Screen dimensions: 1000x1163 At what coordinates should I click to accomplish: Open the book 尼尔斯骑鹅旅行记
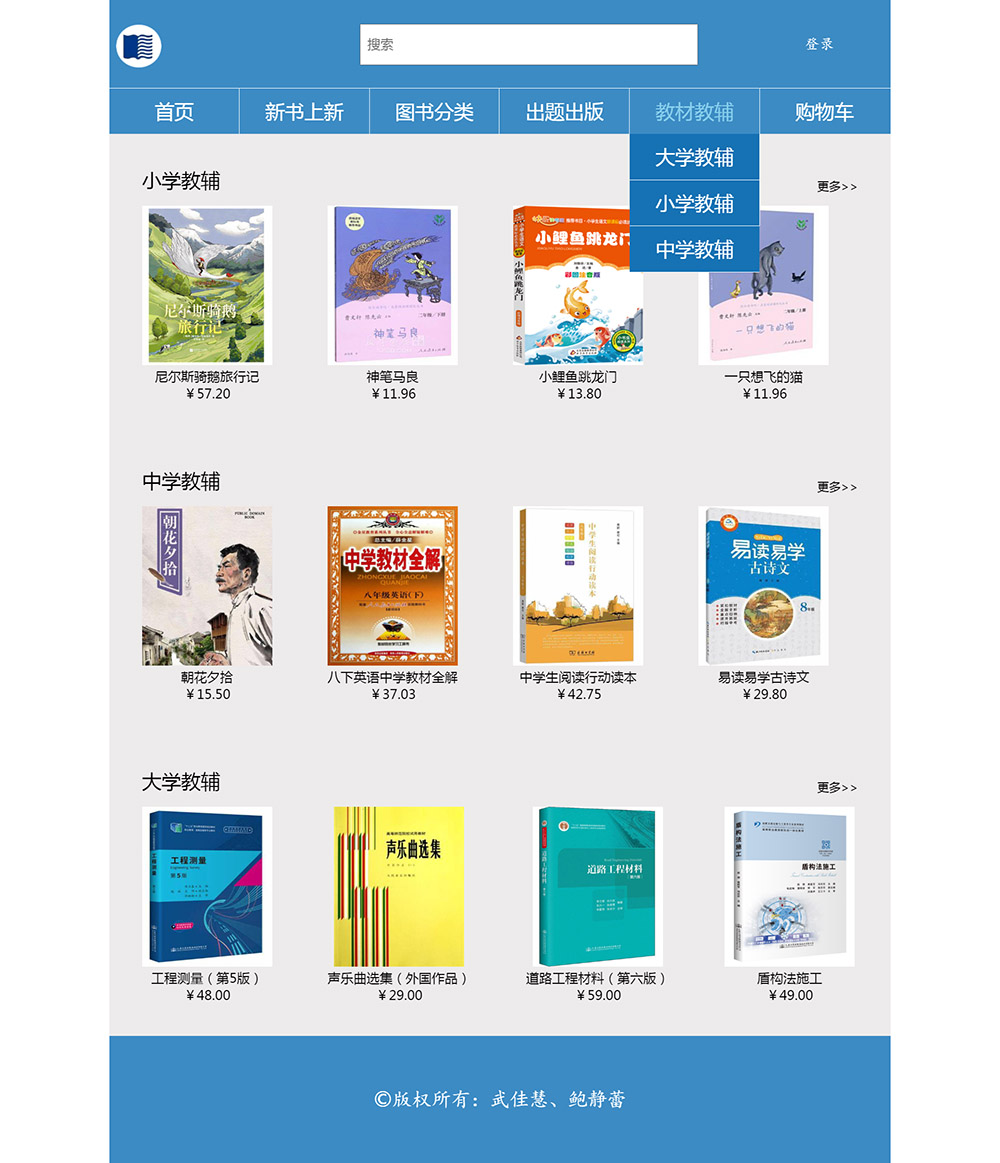click(x=207, y=286)
